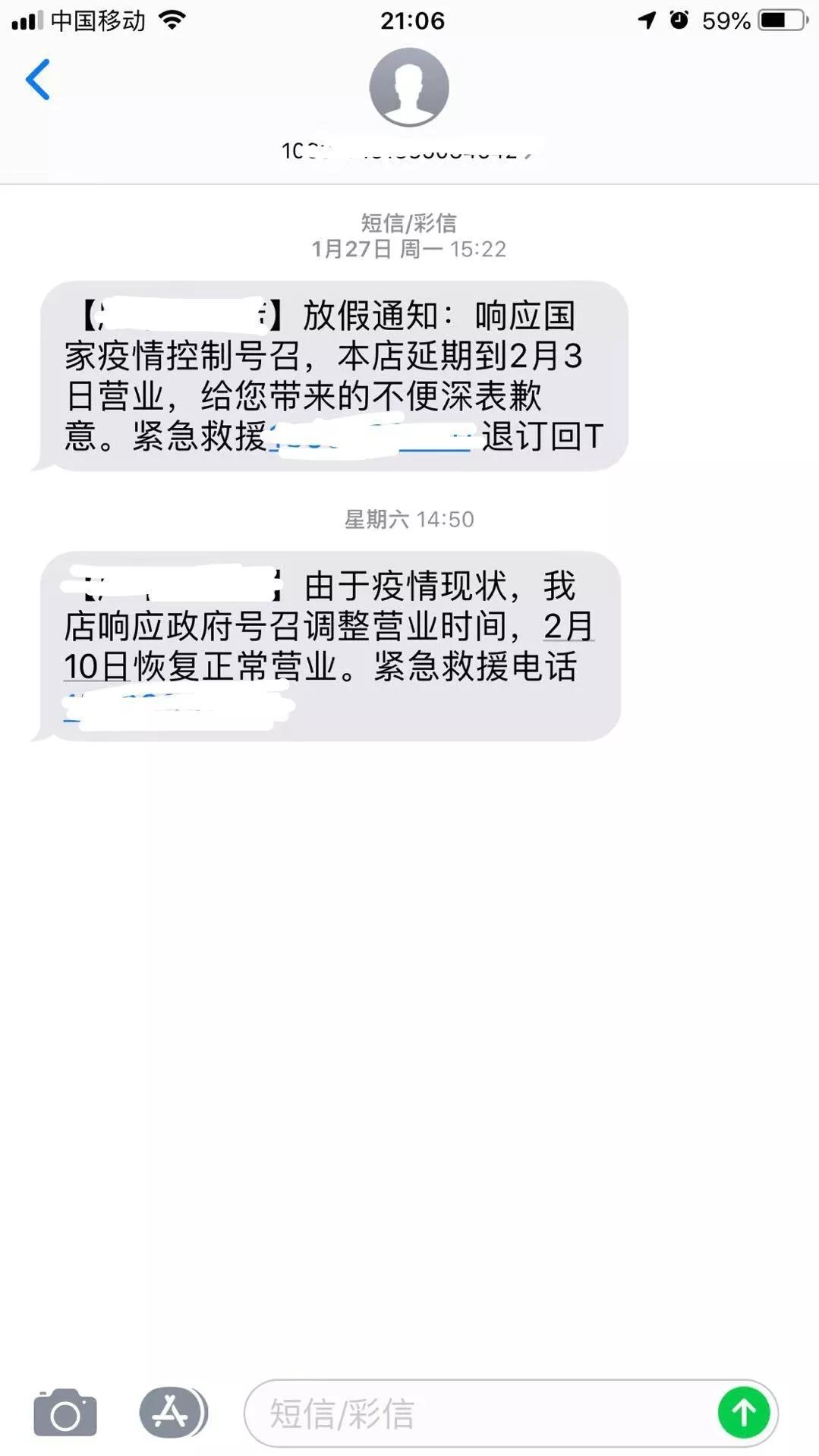The image size is (819, 1456).
Task: Open the camera to attach a photo
Action: pyautogui.click(x=65, y=1413)
